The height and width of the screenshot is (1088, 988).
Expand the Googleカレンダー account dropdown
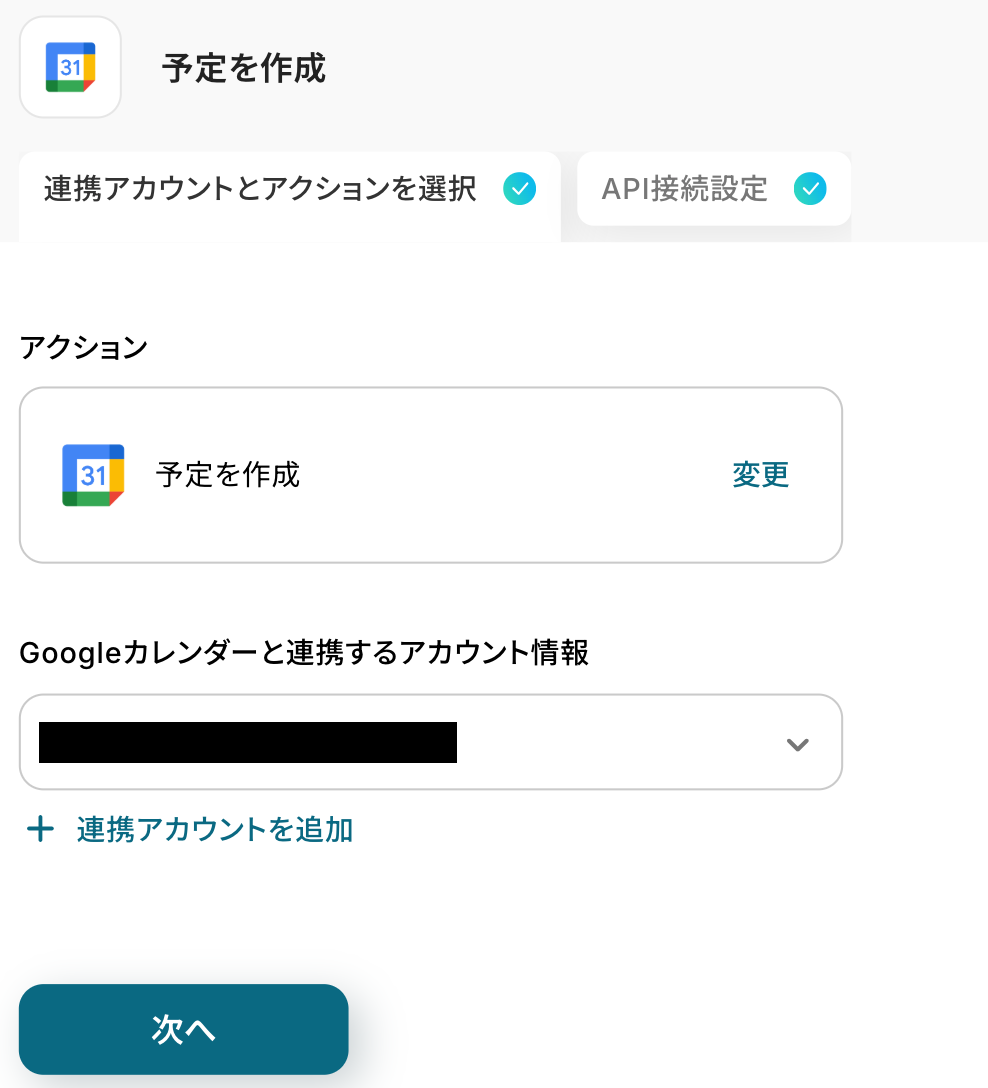click(796, 743)
